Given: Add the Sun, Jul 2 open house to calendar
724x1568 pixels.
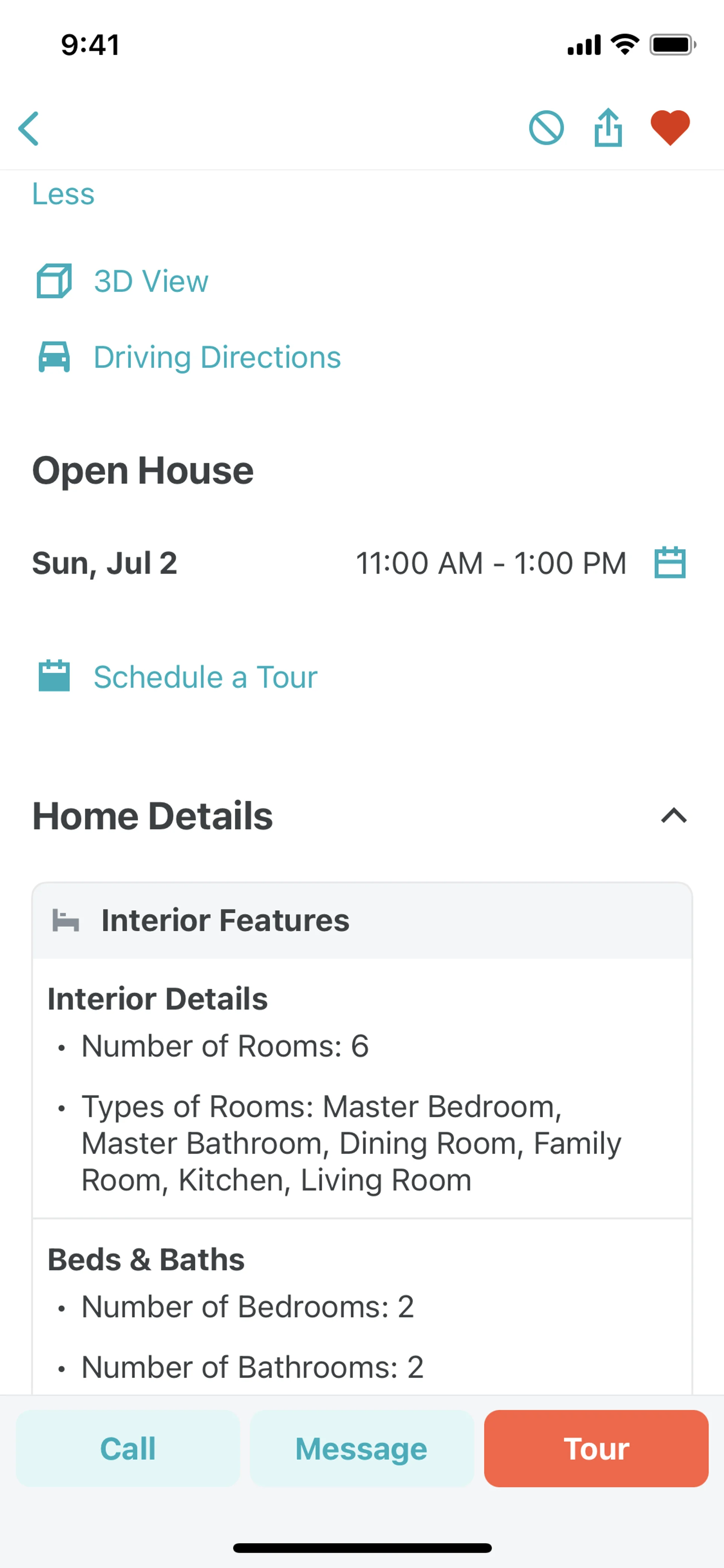Looking at the screenshot, I should point(670,563).
